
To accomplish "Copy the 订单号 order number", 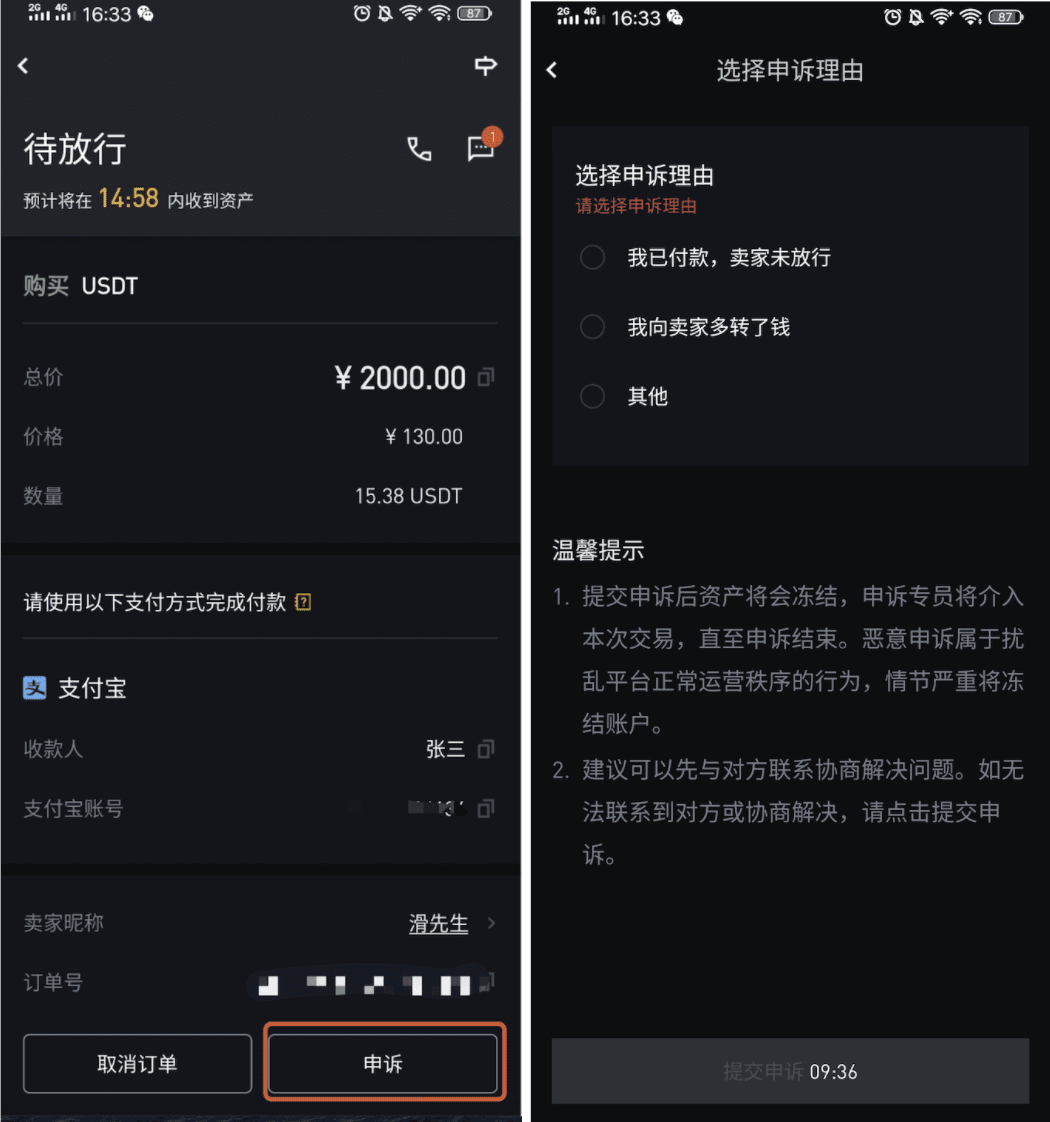I will [487, 982].
